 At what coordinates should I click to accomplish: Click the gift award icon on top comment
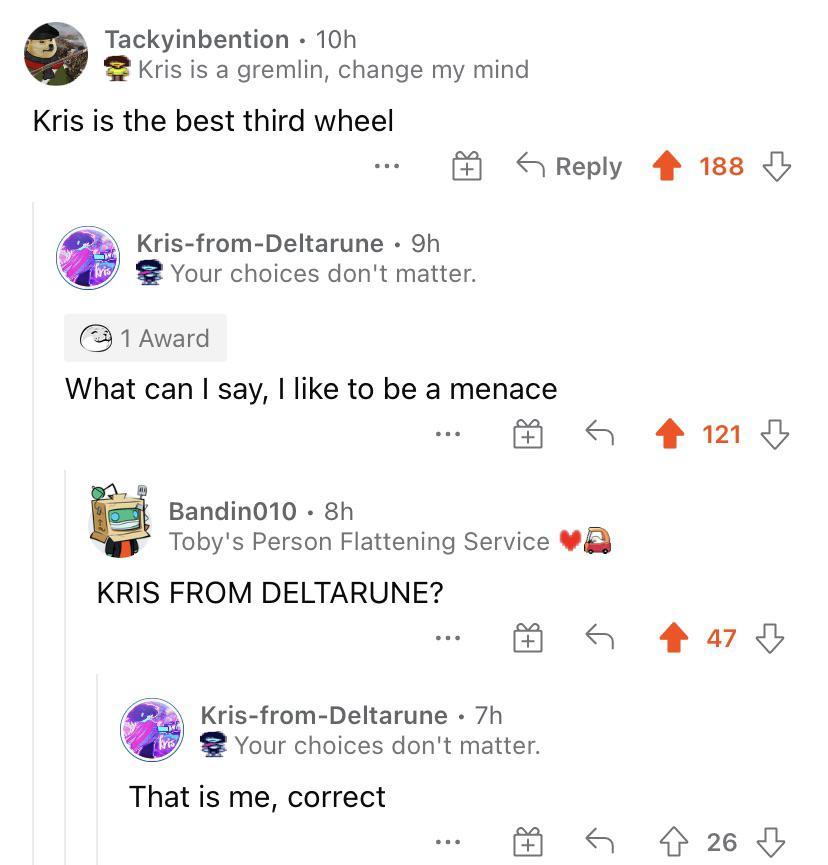(x=464, y=166)
